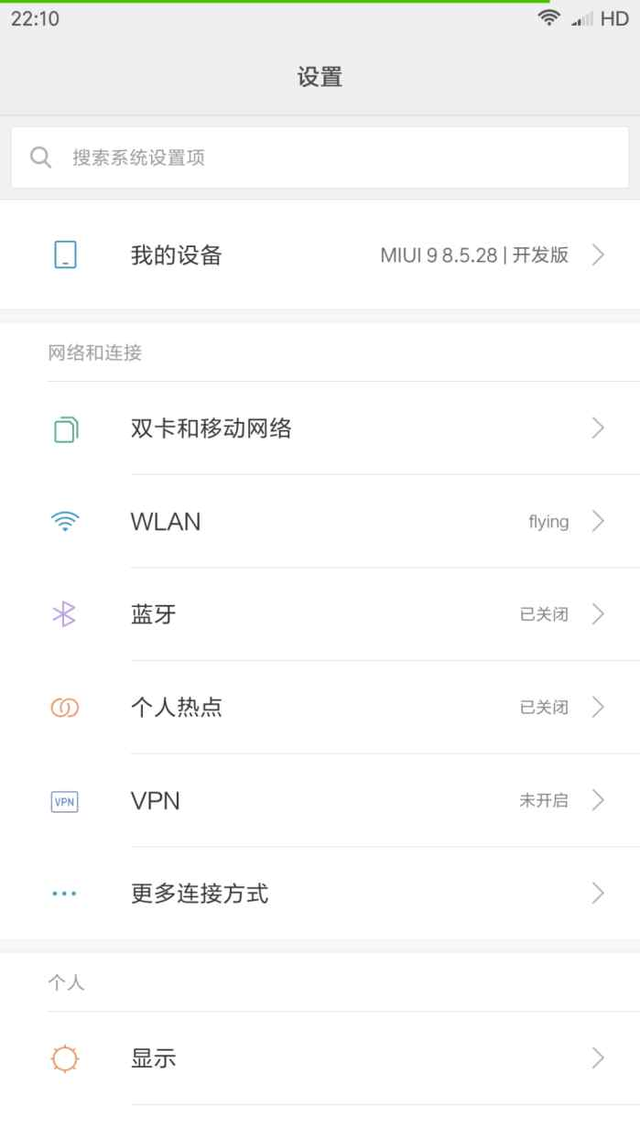The image size is (640, 1138).
Task: Open 显示 display settings
Action: (x=320, y=1058)
